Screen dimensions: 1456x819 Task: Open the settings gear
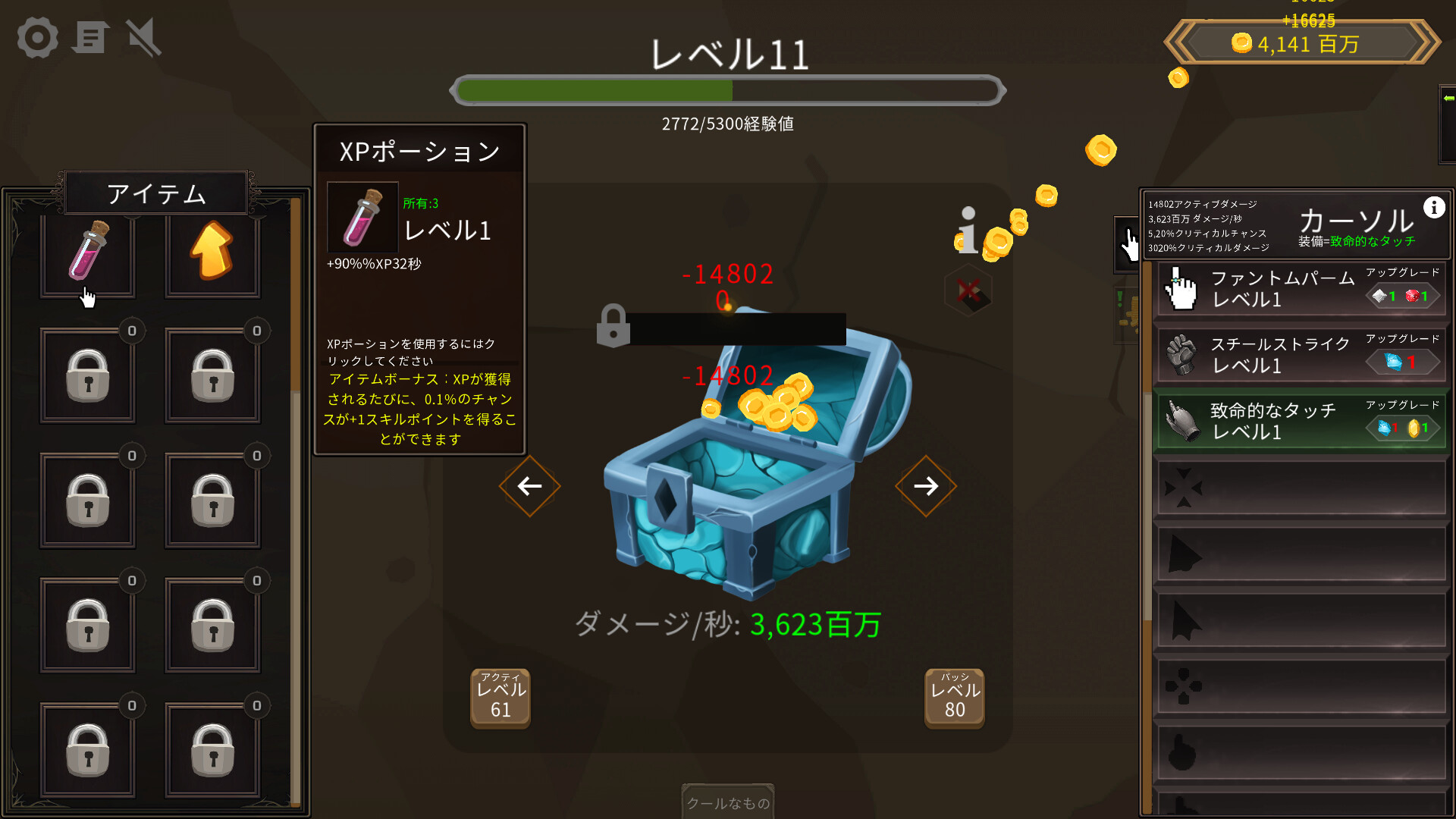[37, 38]
